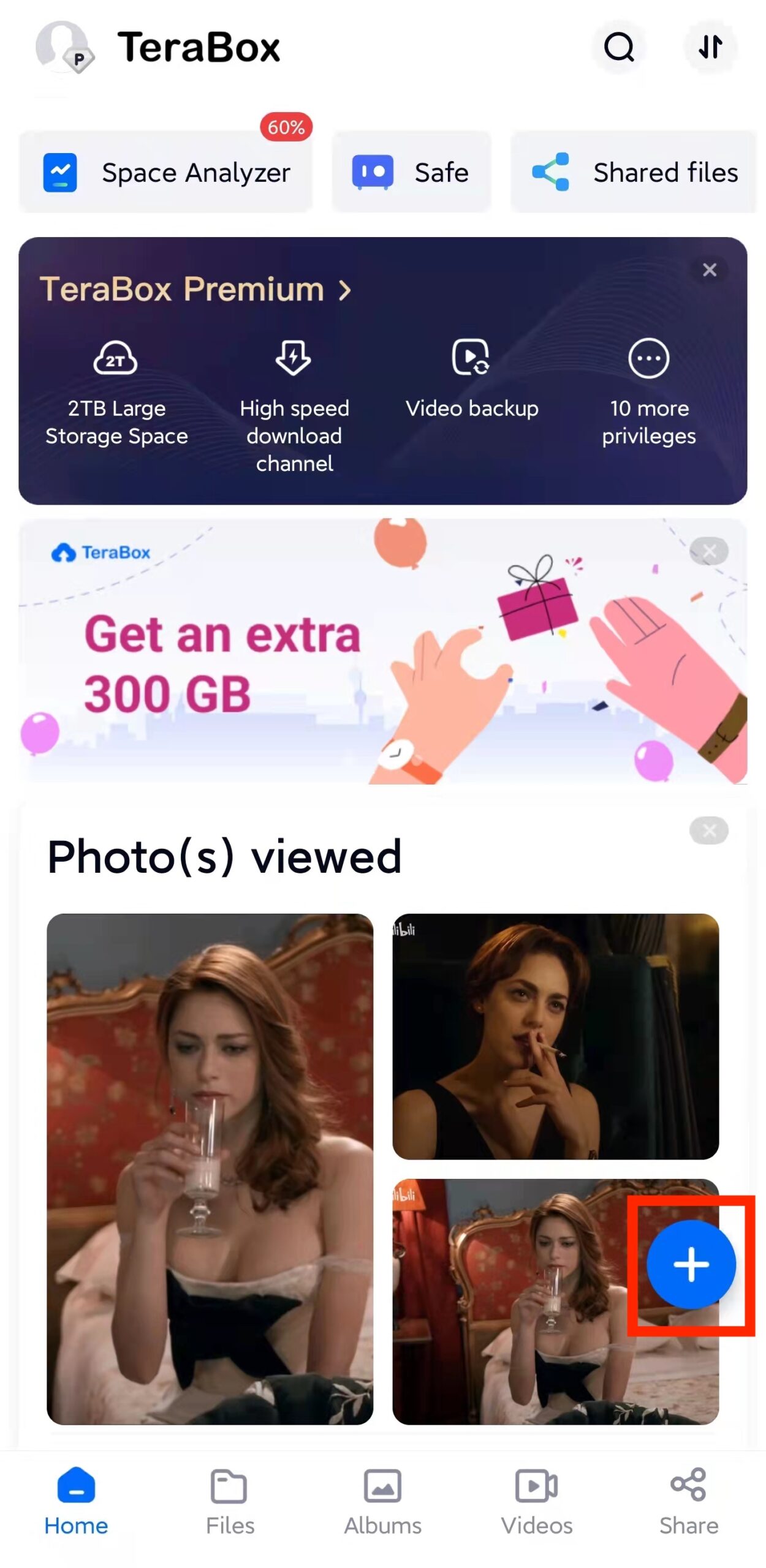The image size is (766, 1568).
Task: Switch to the Files tab
Action: [229, 1499]
